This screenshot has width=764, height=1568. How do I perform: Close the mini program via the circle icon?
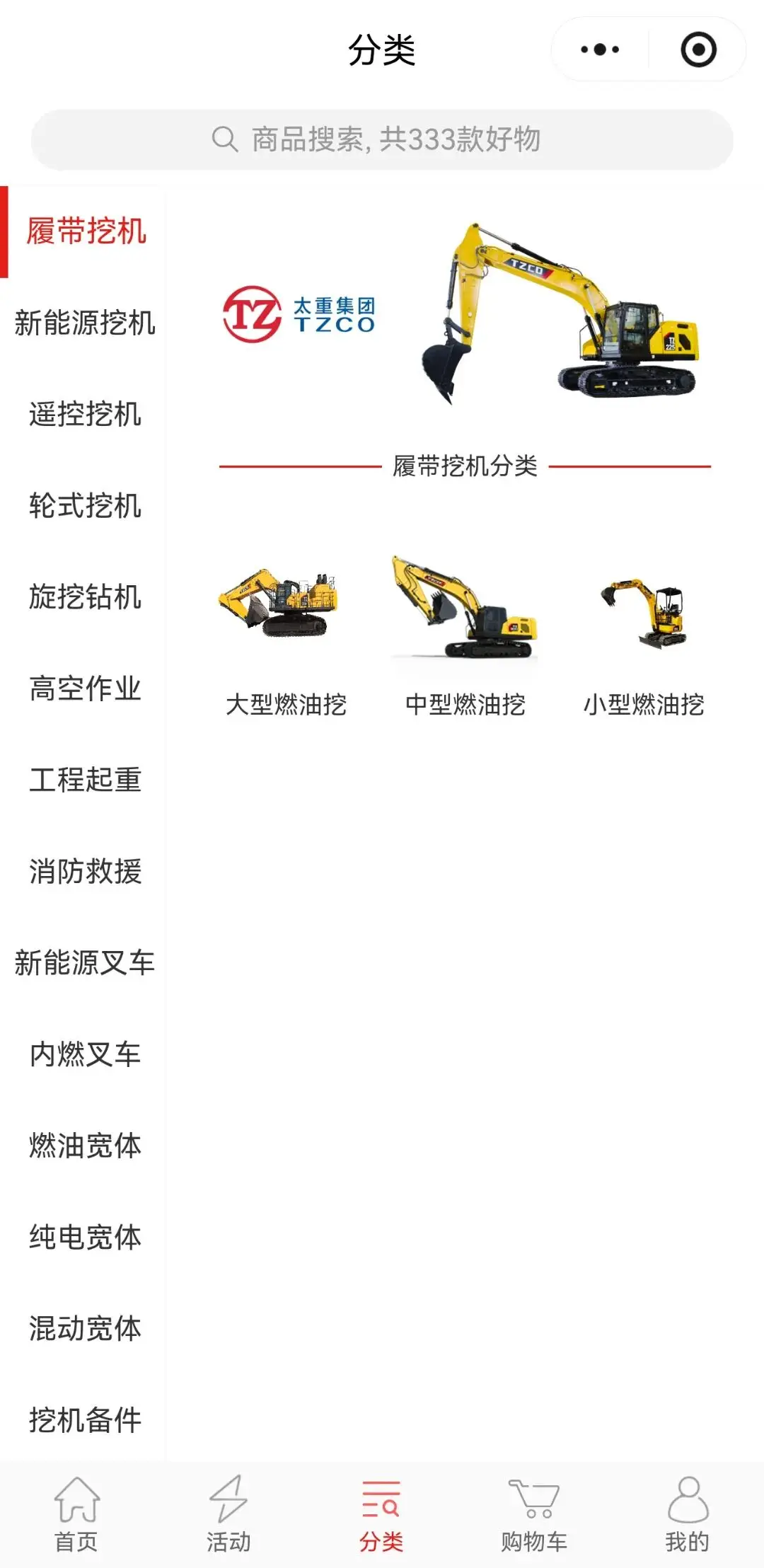[698, 50]
